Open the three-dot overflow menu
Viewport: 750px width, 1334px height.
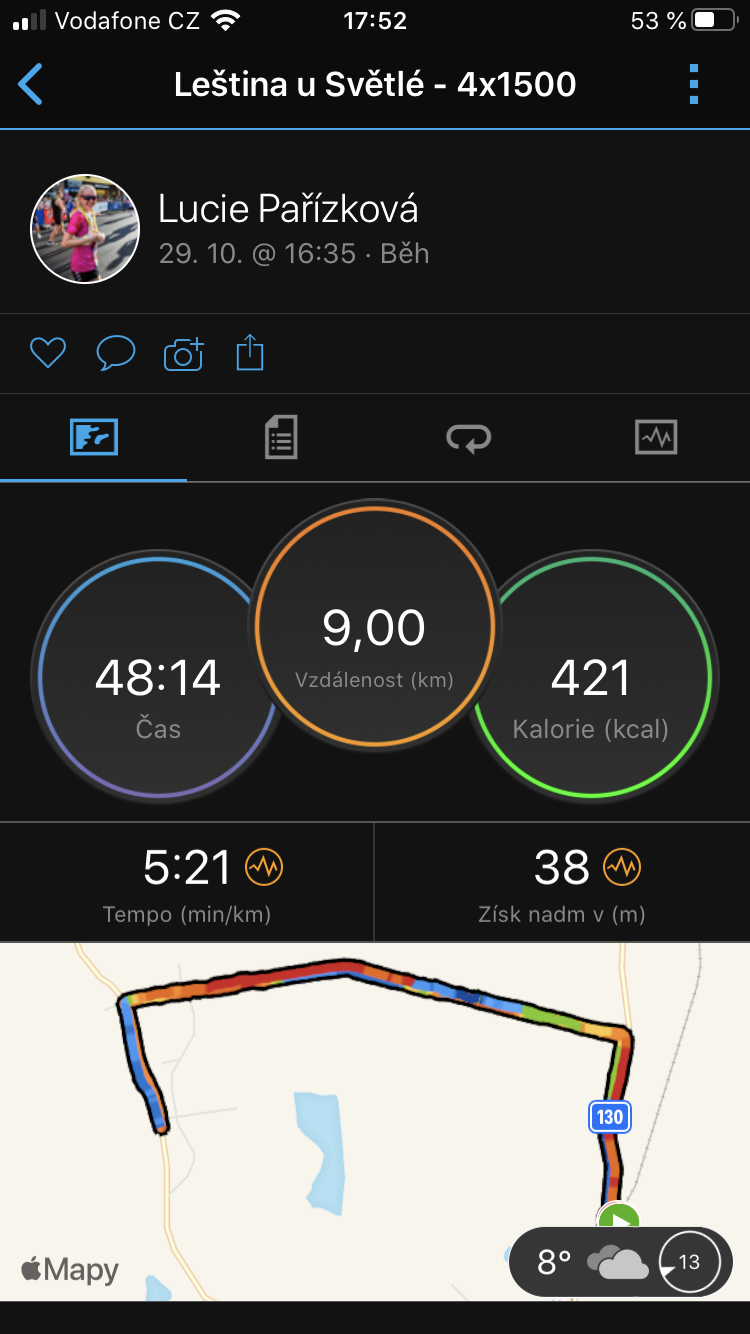coord(694,84)
